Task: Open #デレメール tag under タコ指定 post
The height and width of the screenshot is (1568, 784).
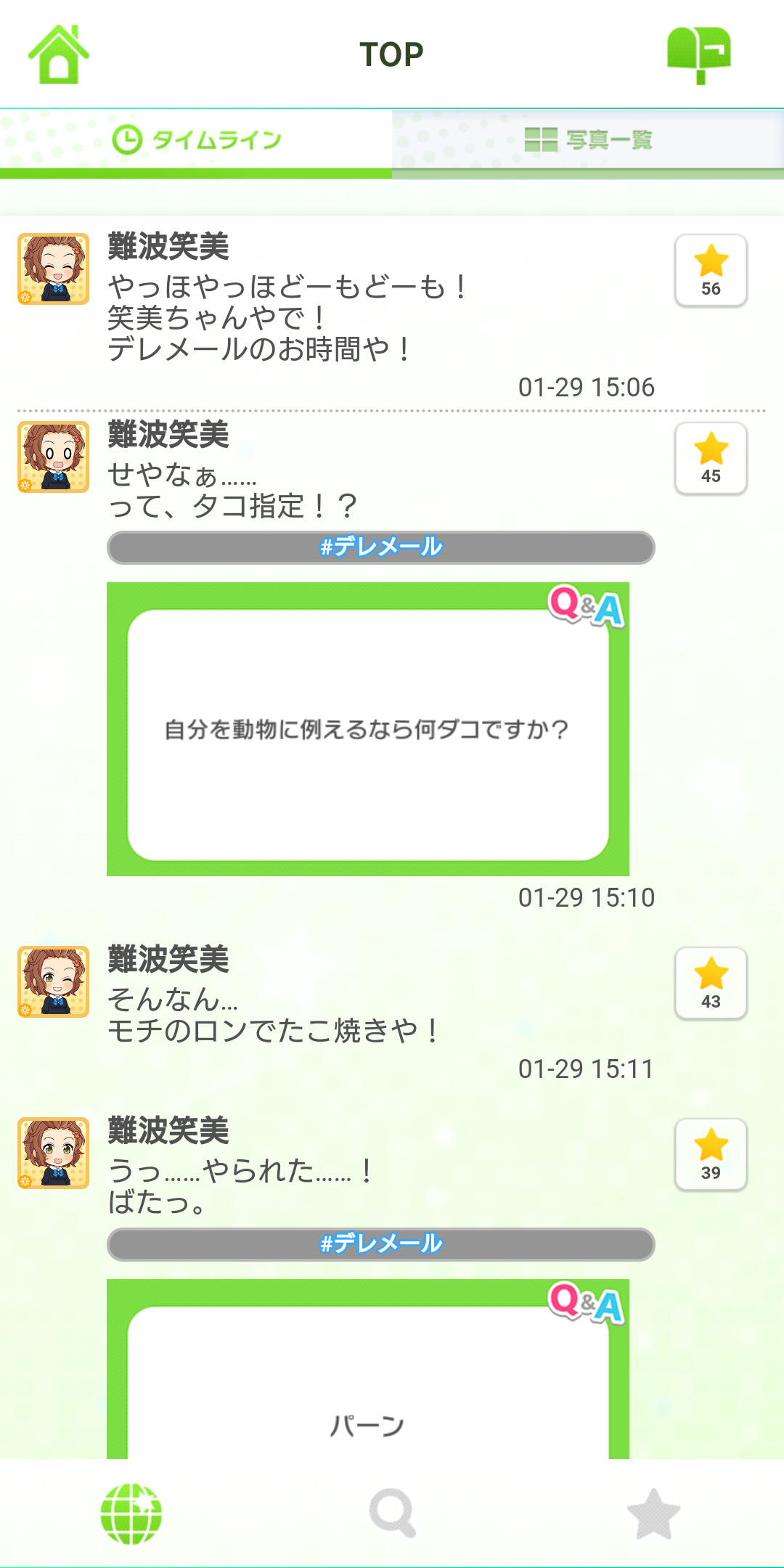Action: point(381,547)
